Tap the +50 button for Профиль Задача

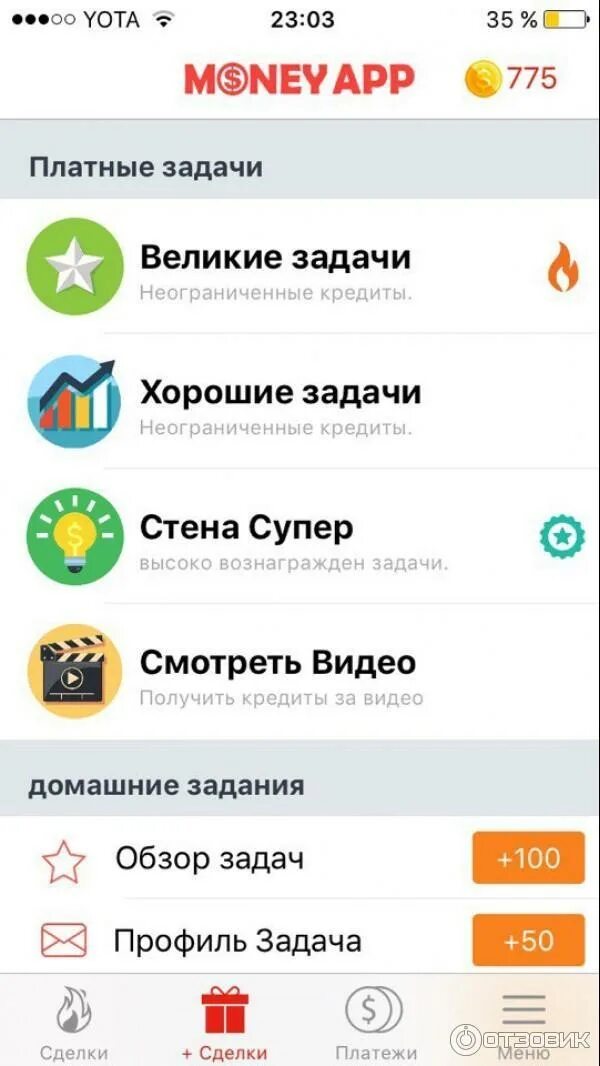tap(528, 940)
